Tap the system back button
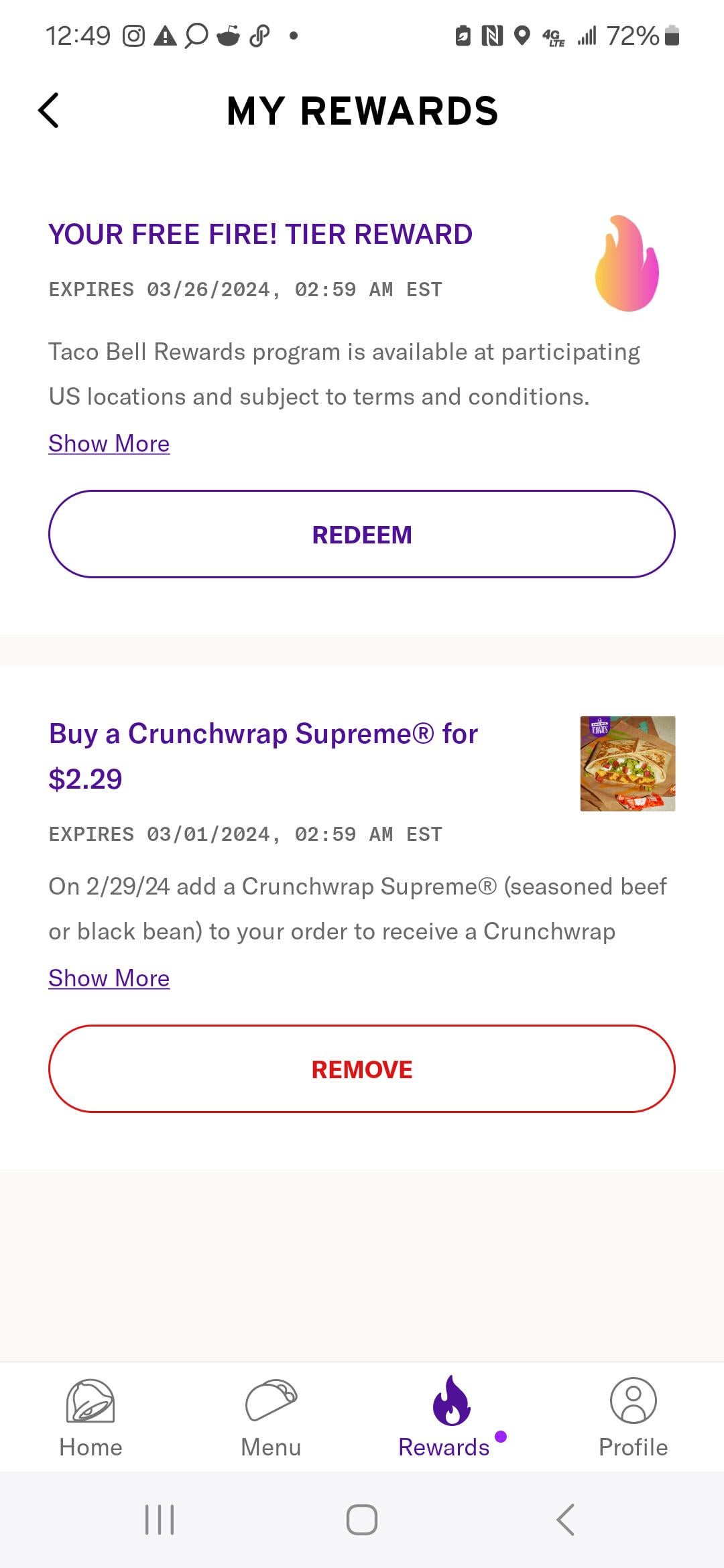This screenshot has width=724, height=1568. click(x=565, y=1520)
